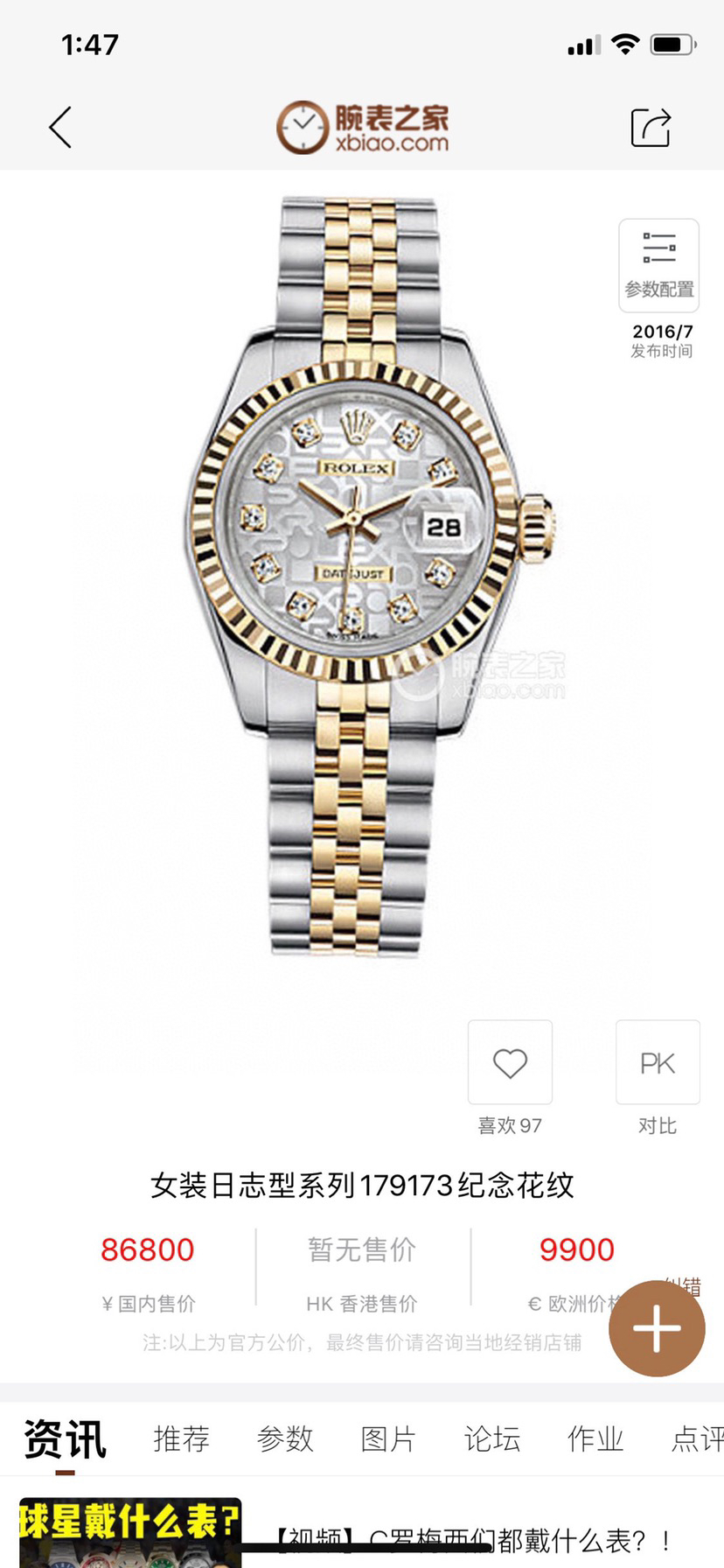Viewport: 724px width, 1568px height.
Task: Open the PK compare button
Action: click(x=658, y=1062)
